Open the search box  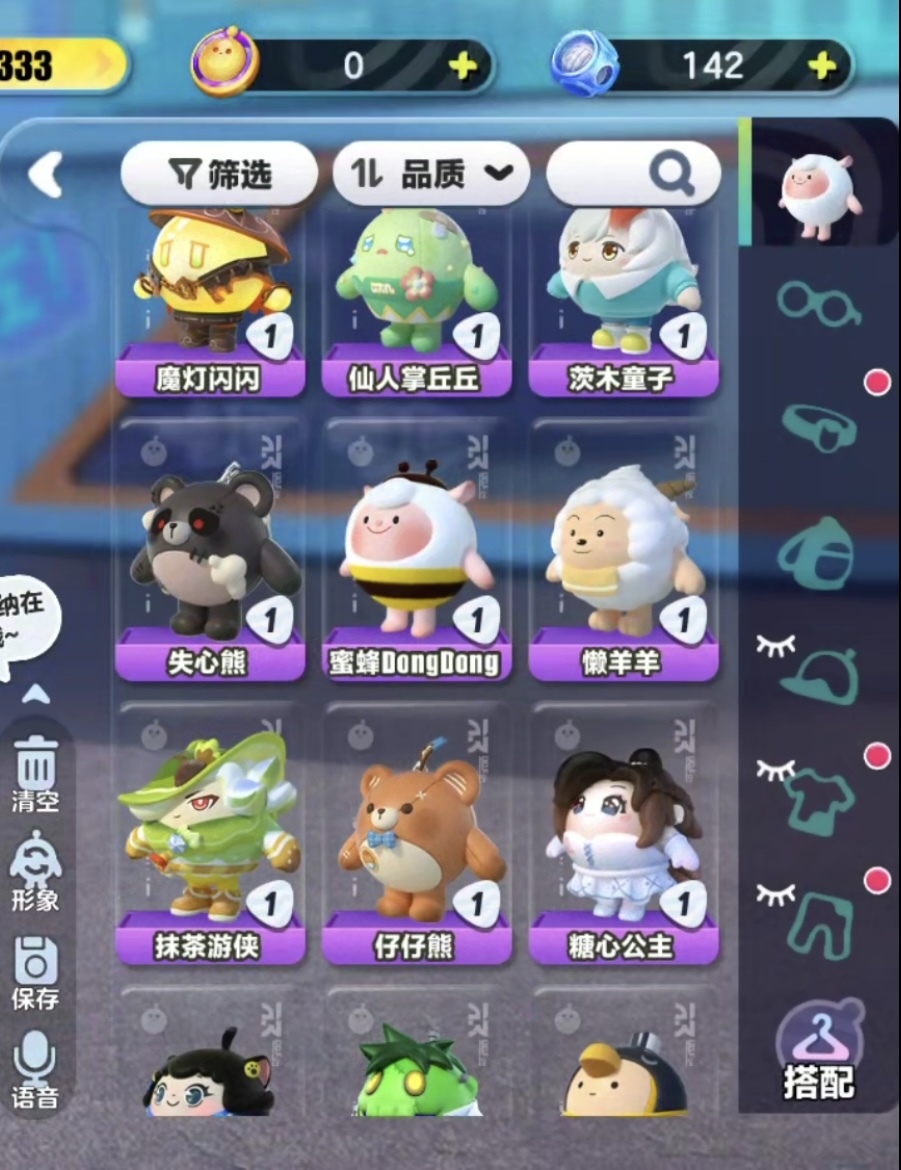point(633,174)
